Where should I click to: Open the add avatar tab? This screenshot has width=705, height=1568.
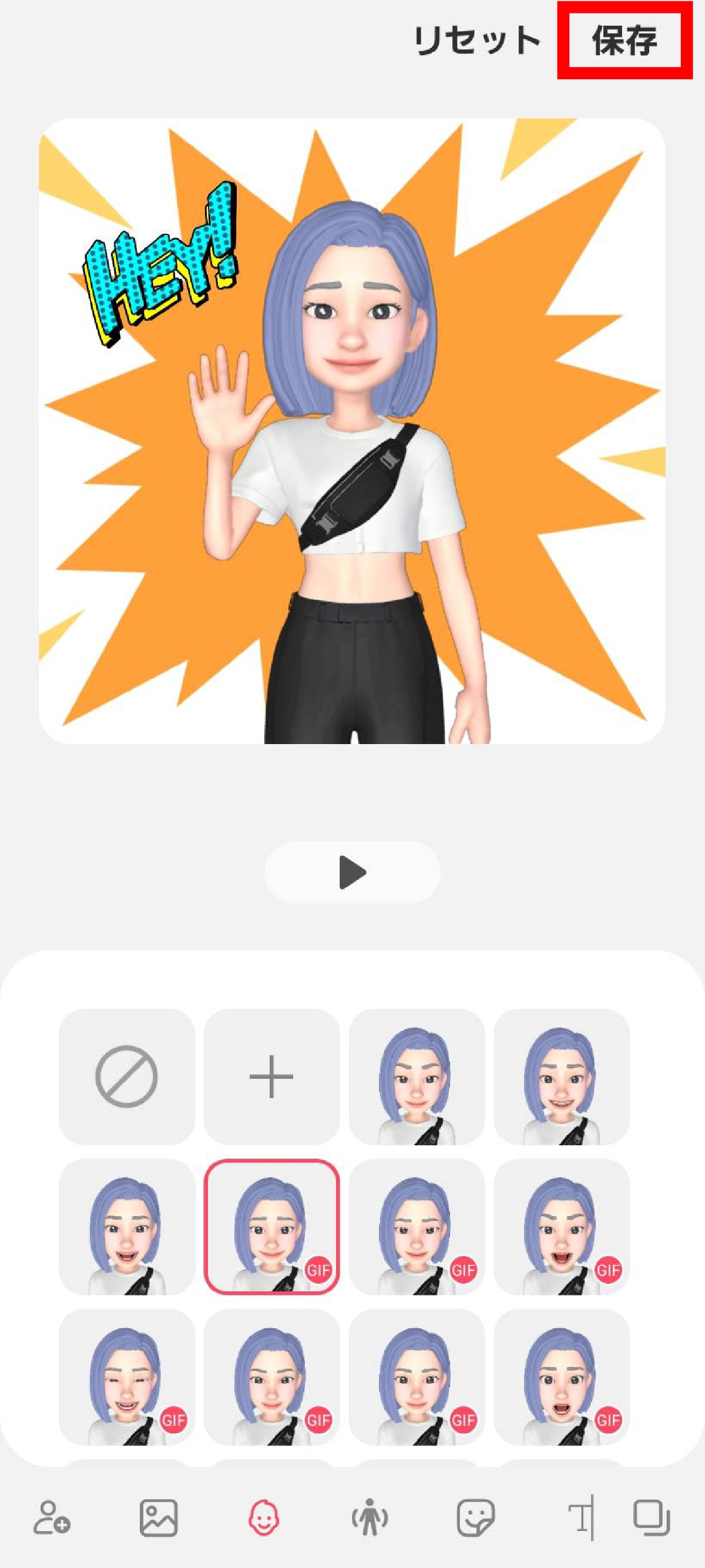52,1517
